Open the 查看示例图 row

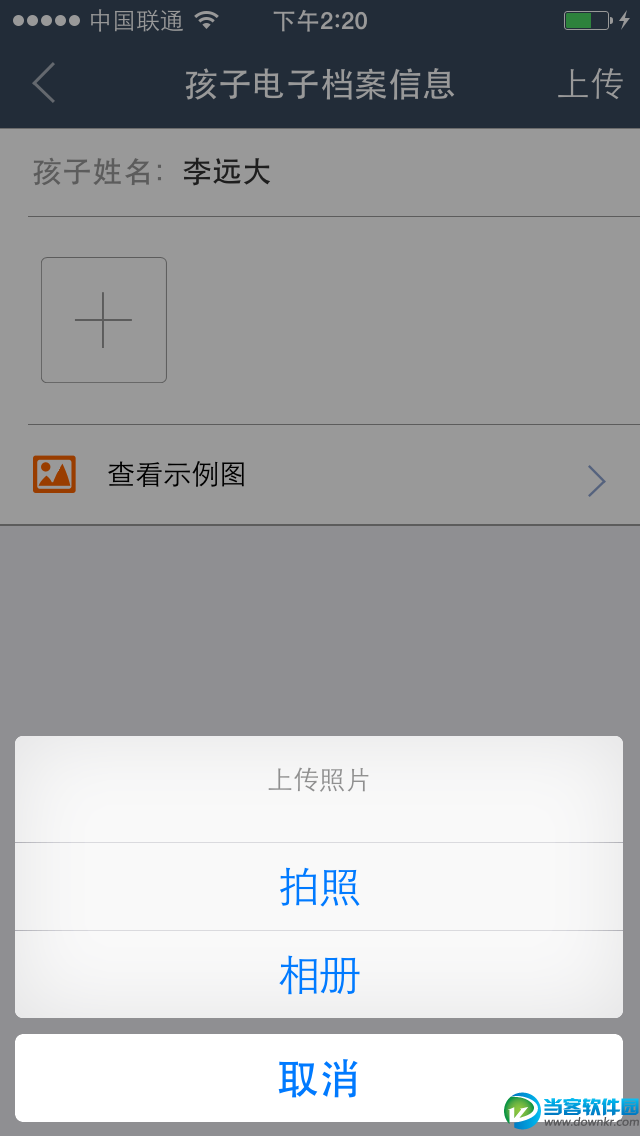pyautogui.click(x=320, y=475)
